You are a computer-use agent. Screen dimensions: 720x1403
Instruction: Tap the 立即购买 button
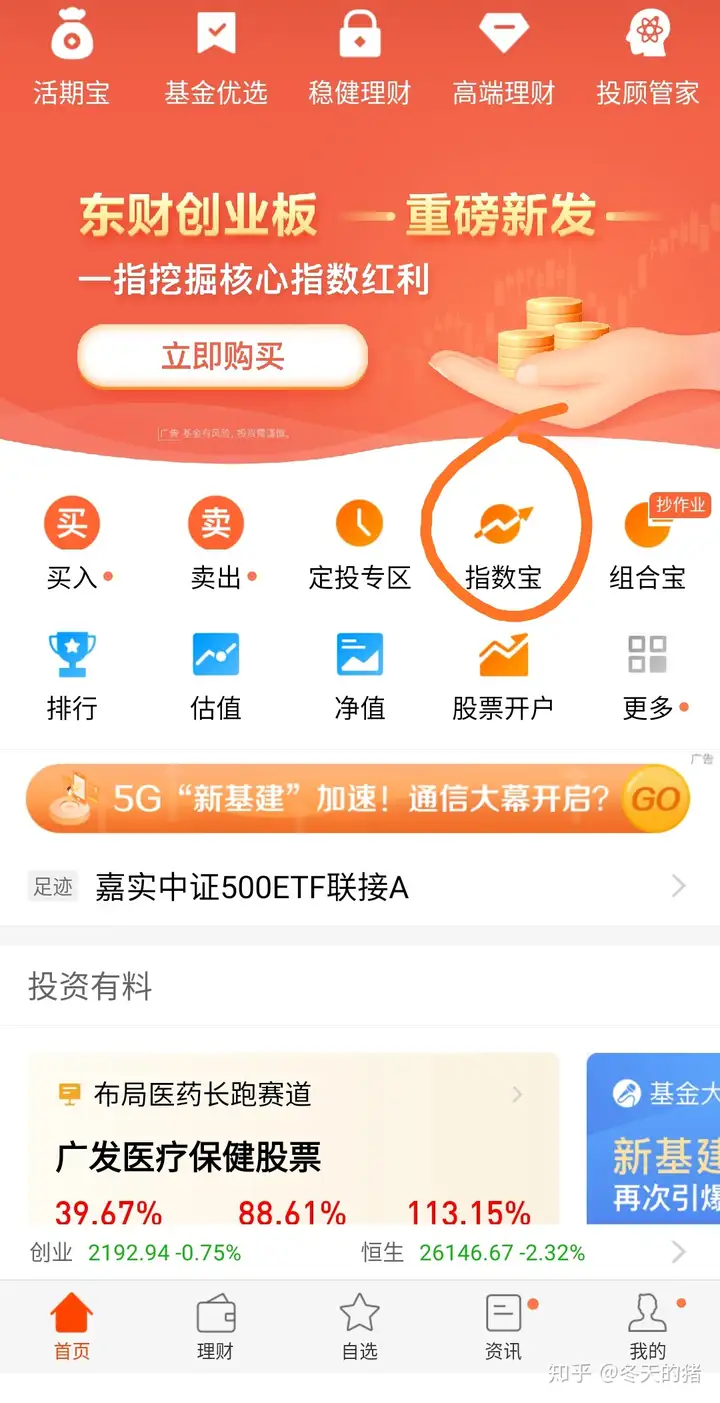pos(223,356)
